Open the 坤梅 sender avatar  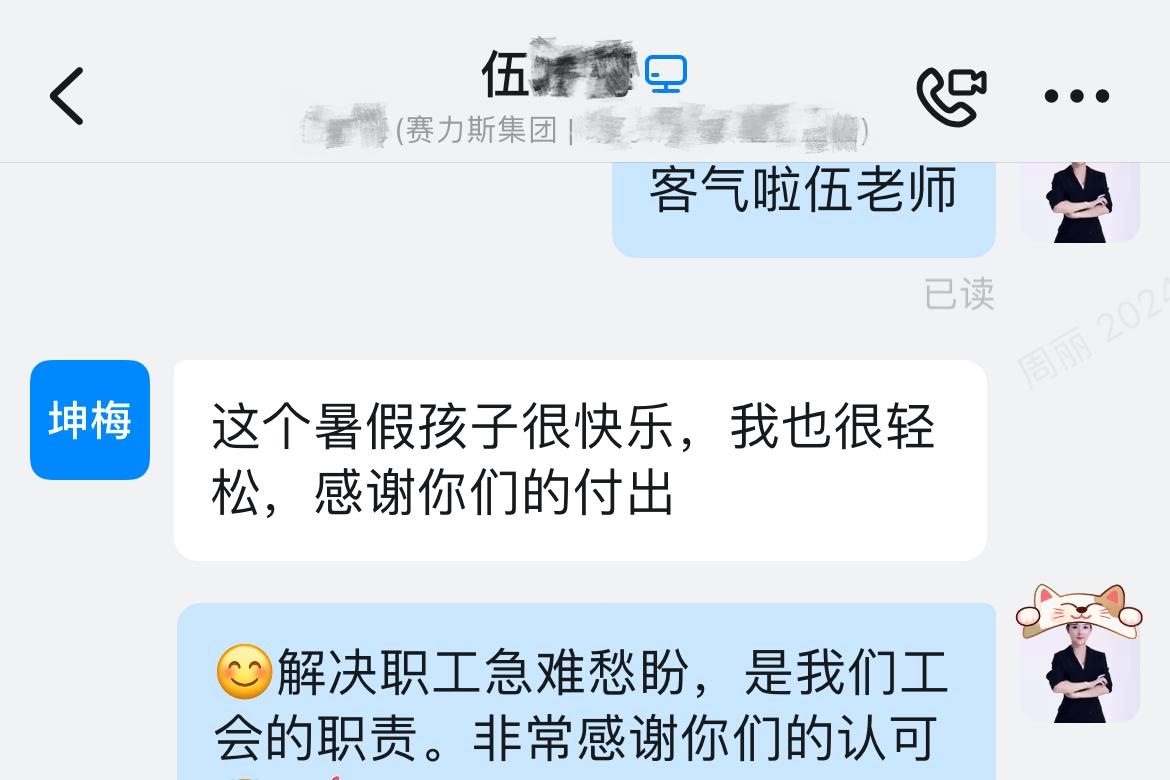click(x=90, y=420)
